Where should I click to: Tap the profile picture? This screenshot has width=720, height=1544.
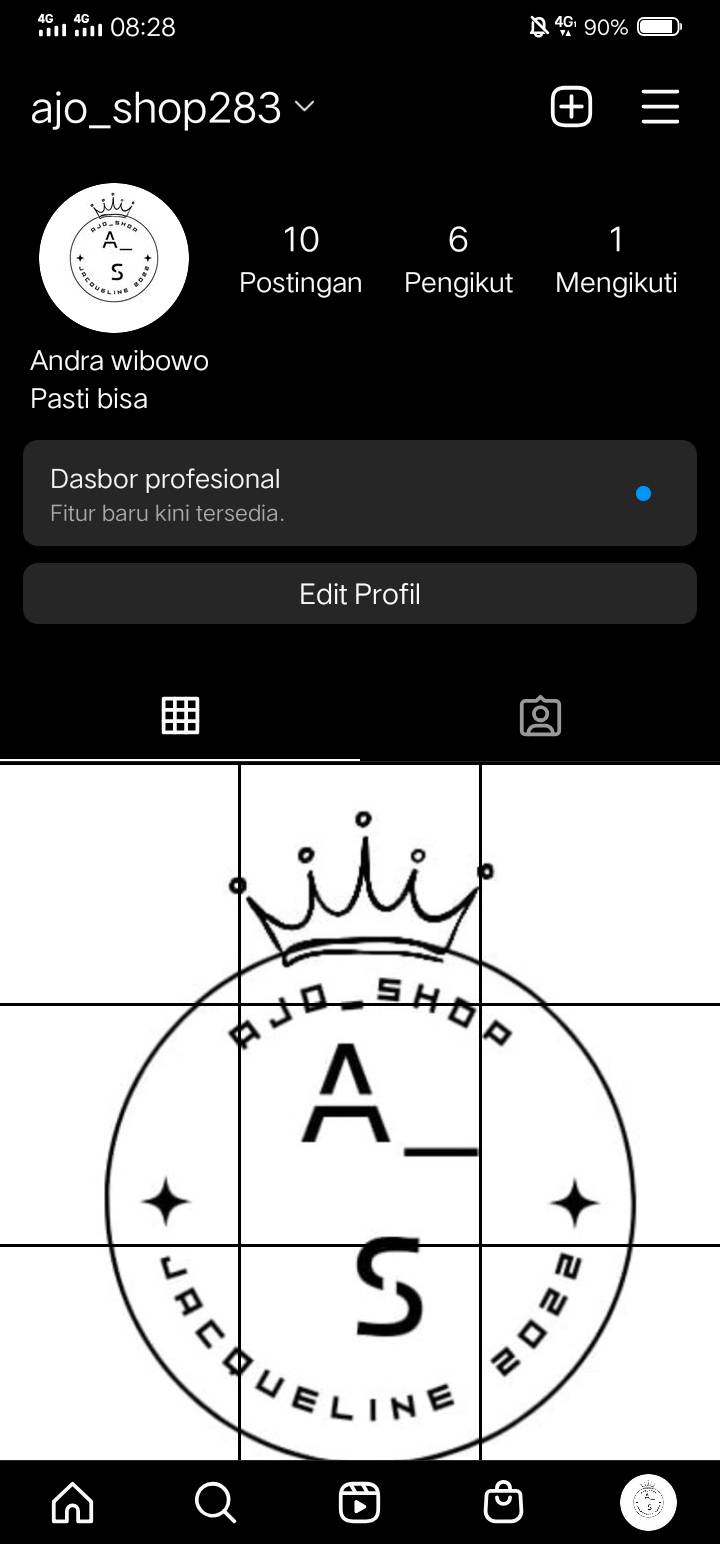114,258
